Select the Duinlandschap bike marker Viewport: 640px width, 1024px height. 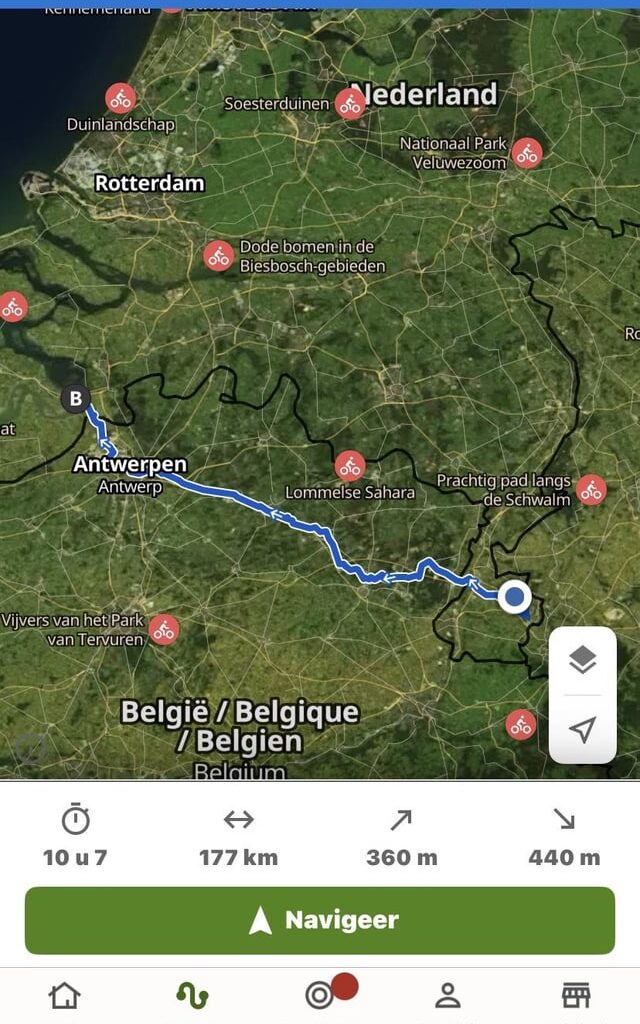[x=120, y=98]
